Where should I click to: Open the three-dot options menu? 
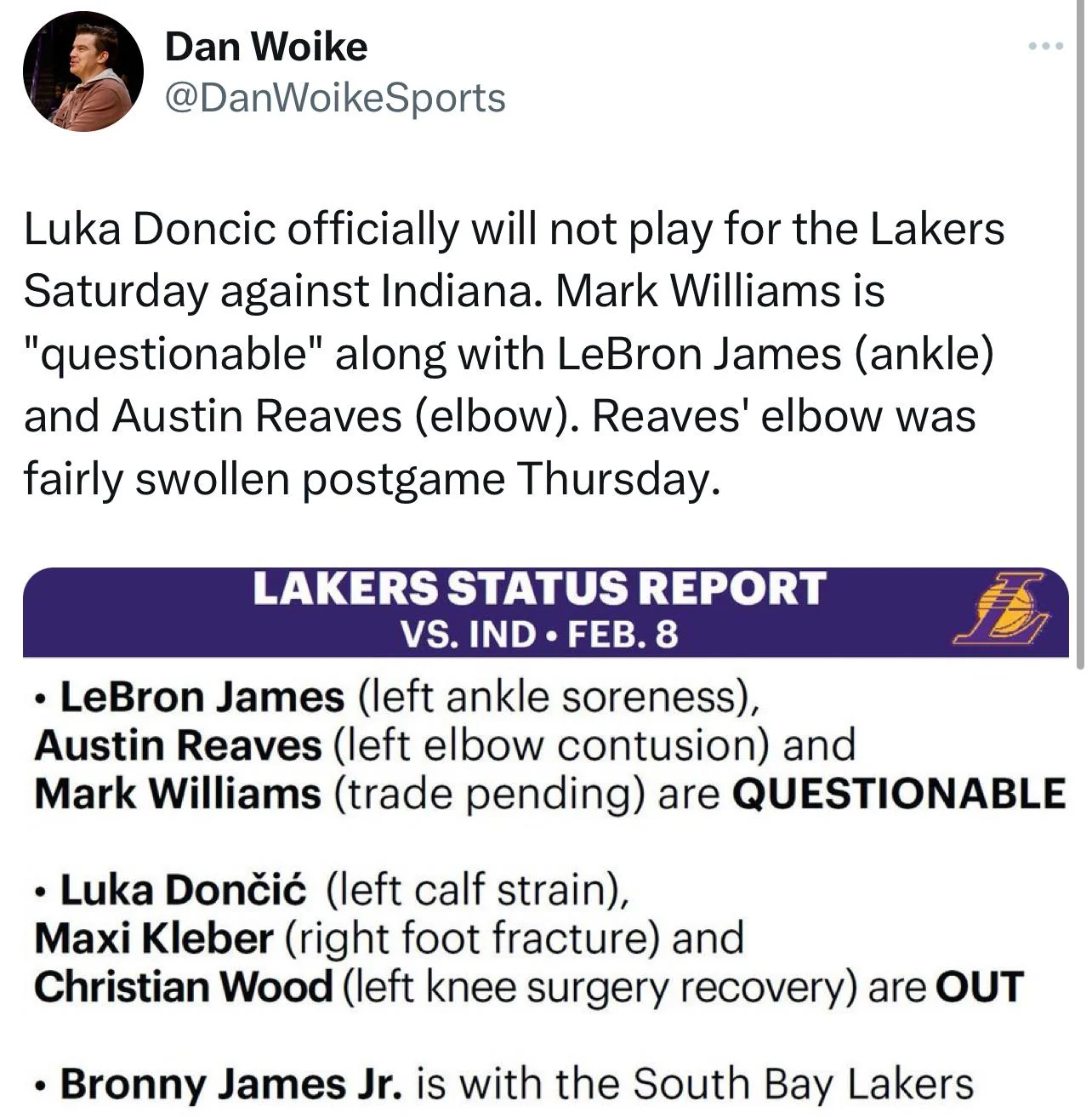pos(1048,47)
